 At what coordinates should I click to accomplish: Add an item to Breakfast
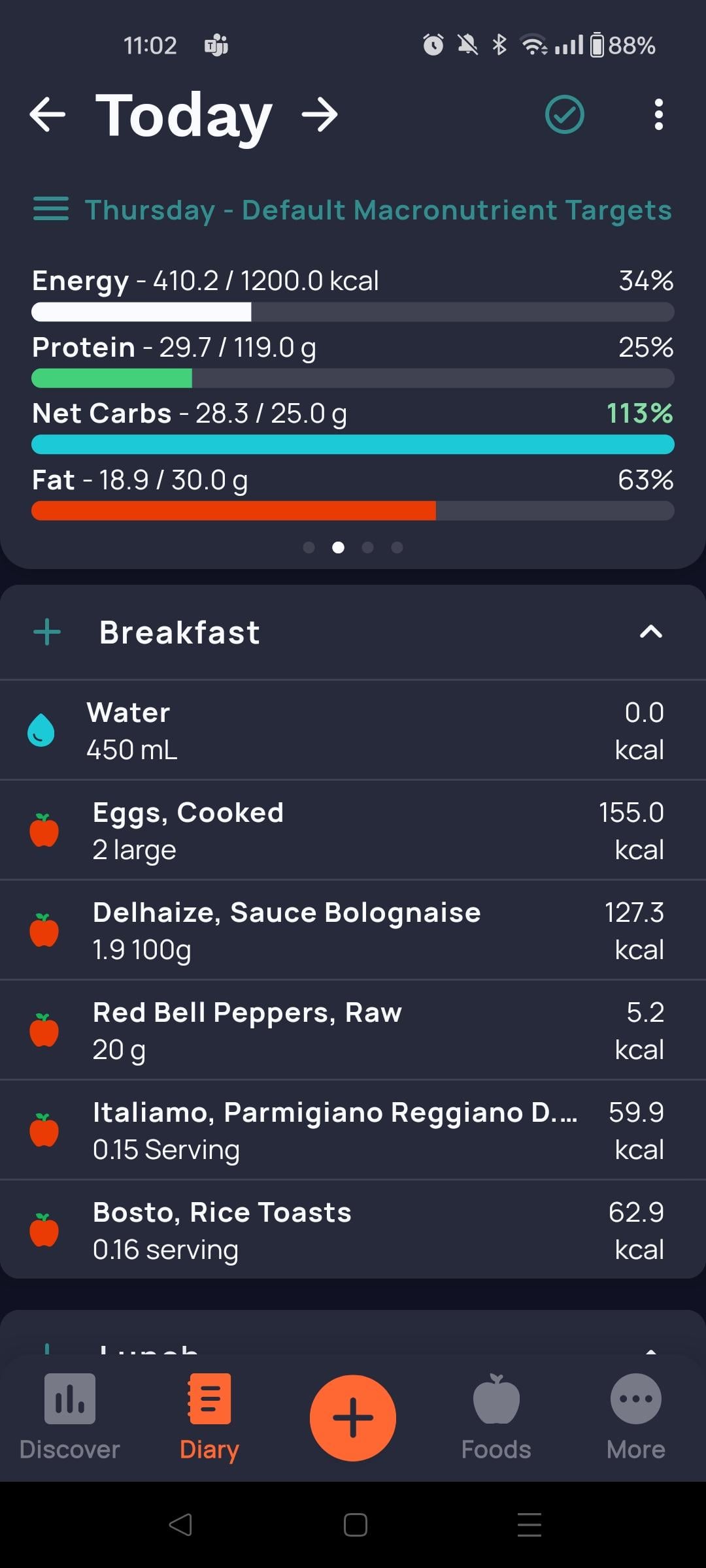tap(47, 632)
